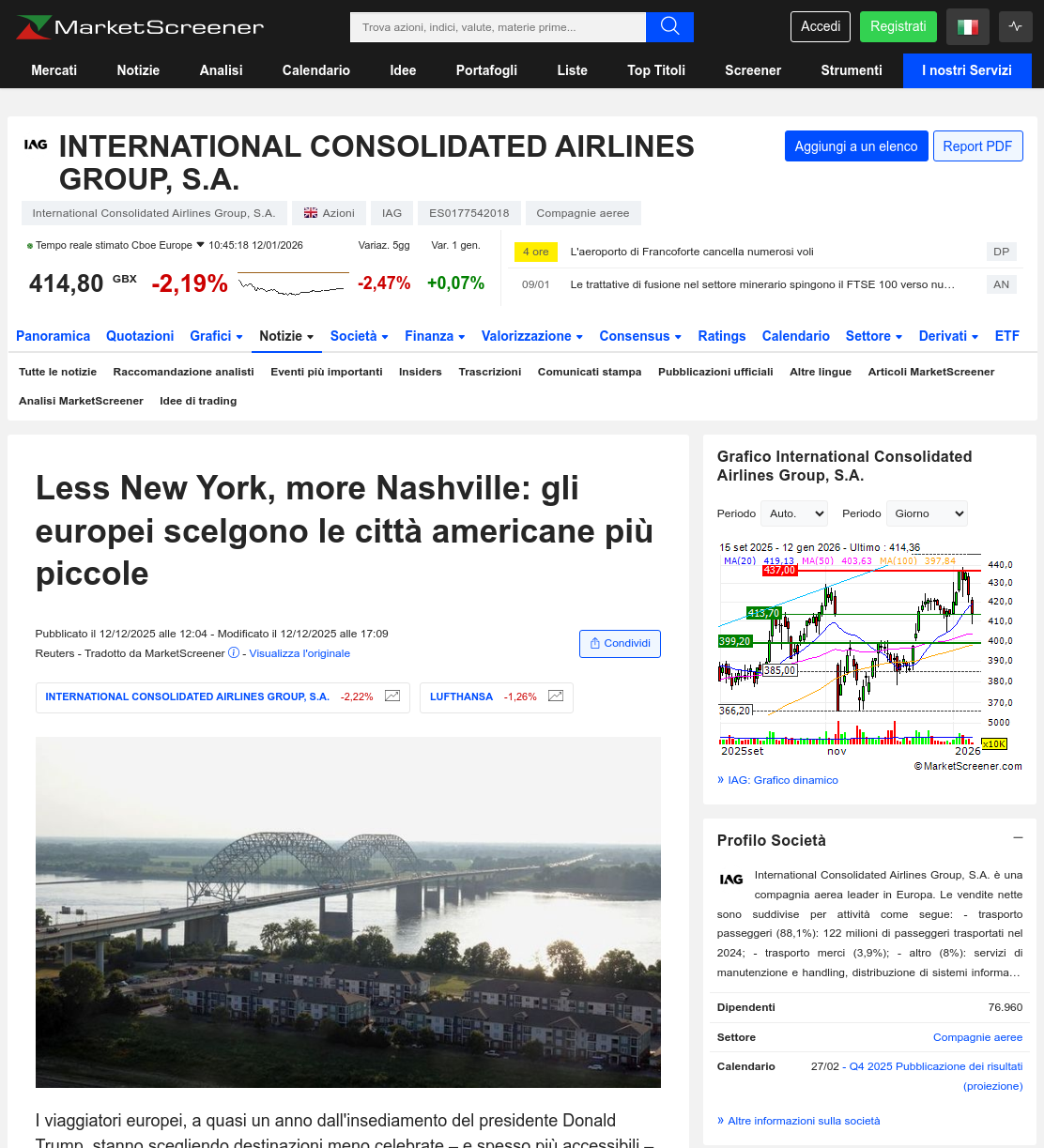Select the Ratings tab

[722, 336]
